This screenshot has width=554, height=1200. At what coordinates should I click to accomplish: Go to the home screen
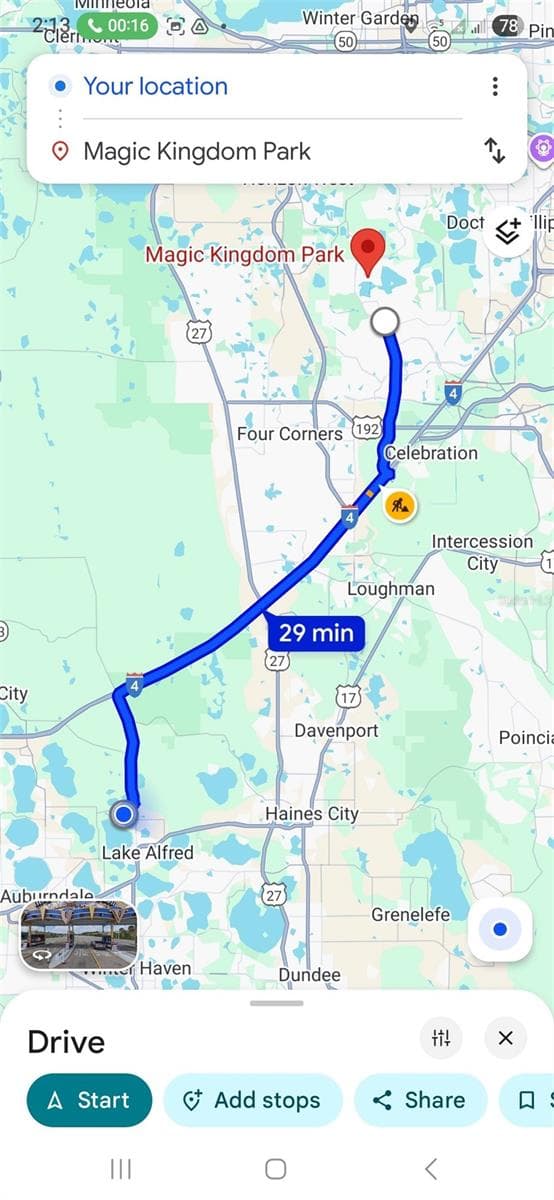[x=276, y=1168]
